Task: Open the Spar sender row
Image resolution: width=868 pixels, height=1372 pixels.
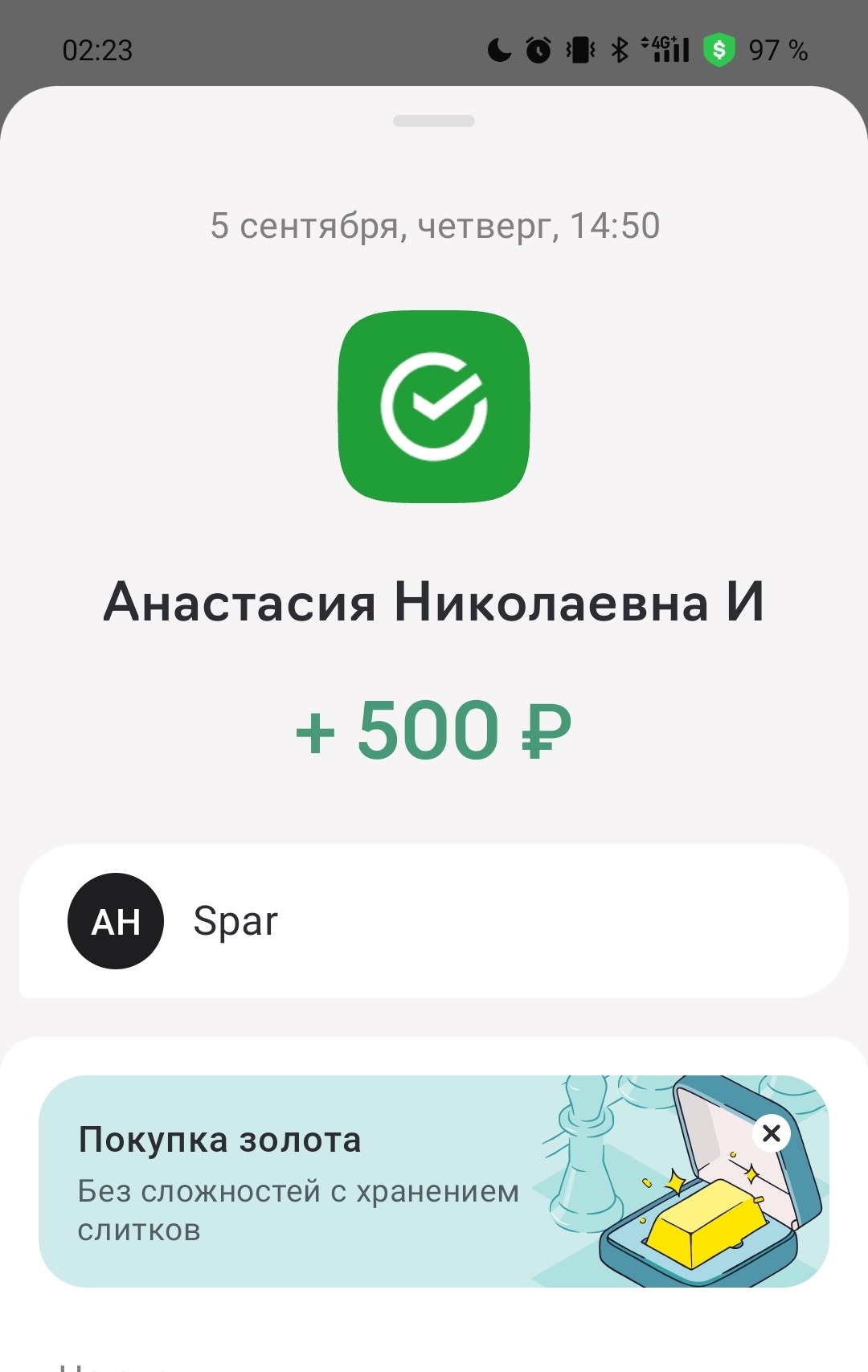Action: (434, 921)
